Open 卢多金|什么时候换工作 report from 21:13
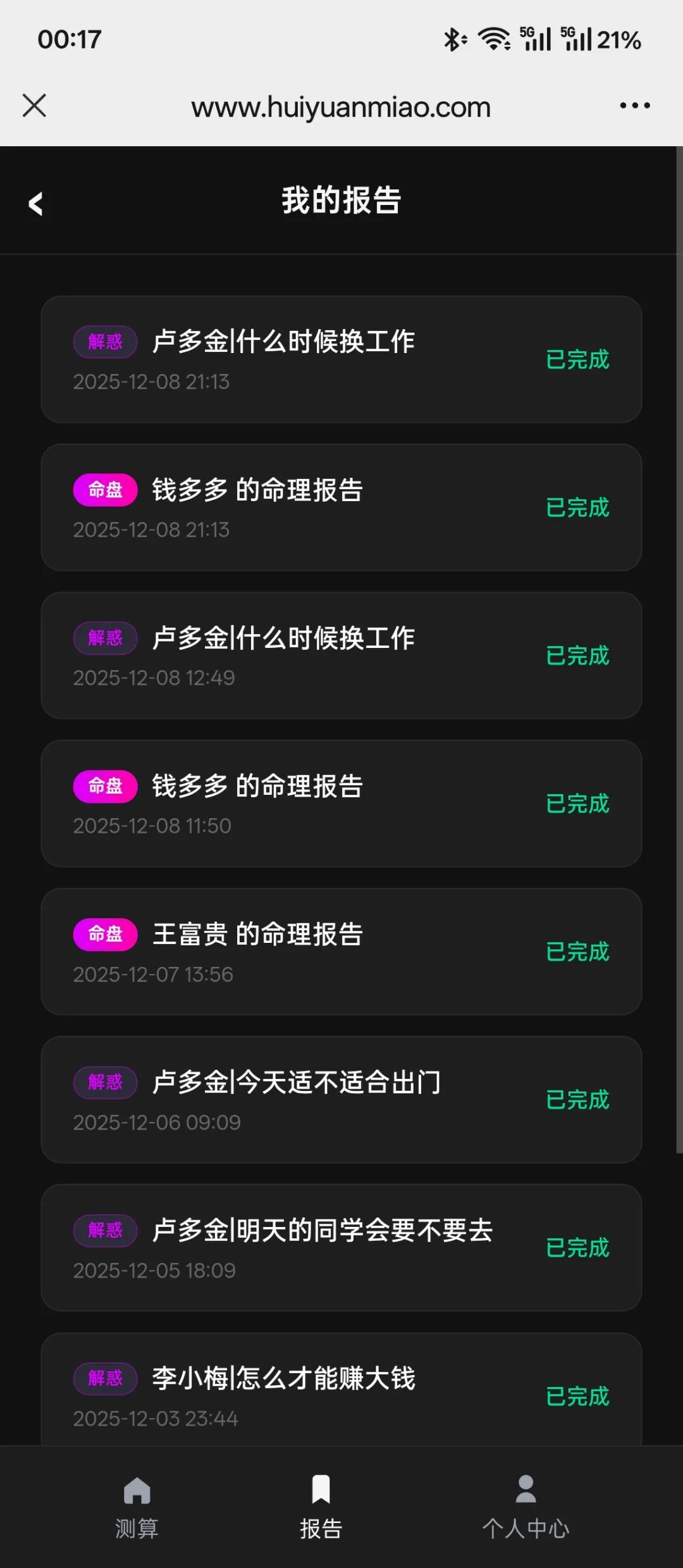The image size is (683, 1568). point(341,359)
